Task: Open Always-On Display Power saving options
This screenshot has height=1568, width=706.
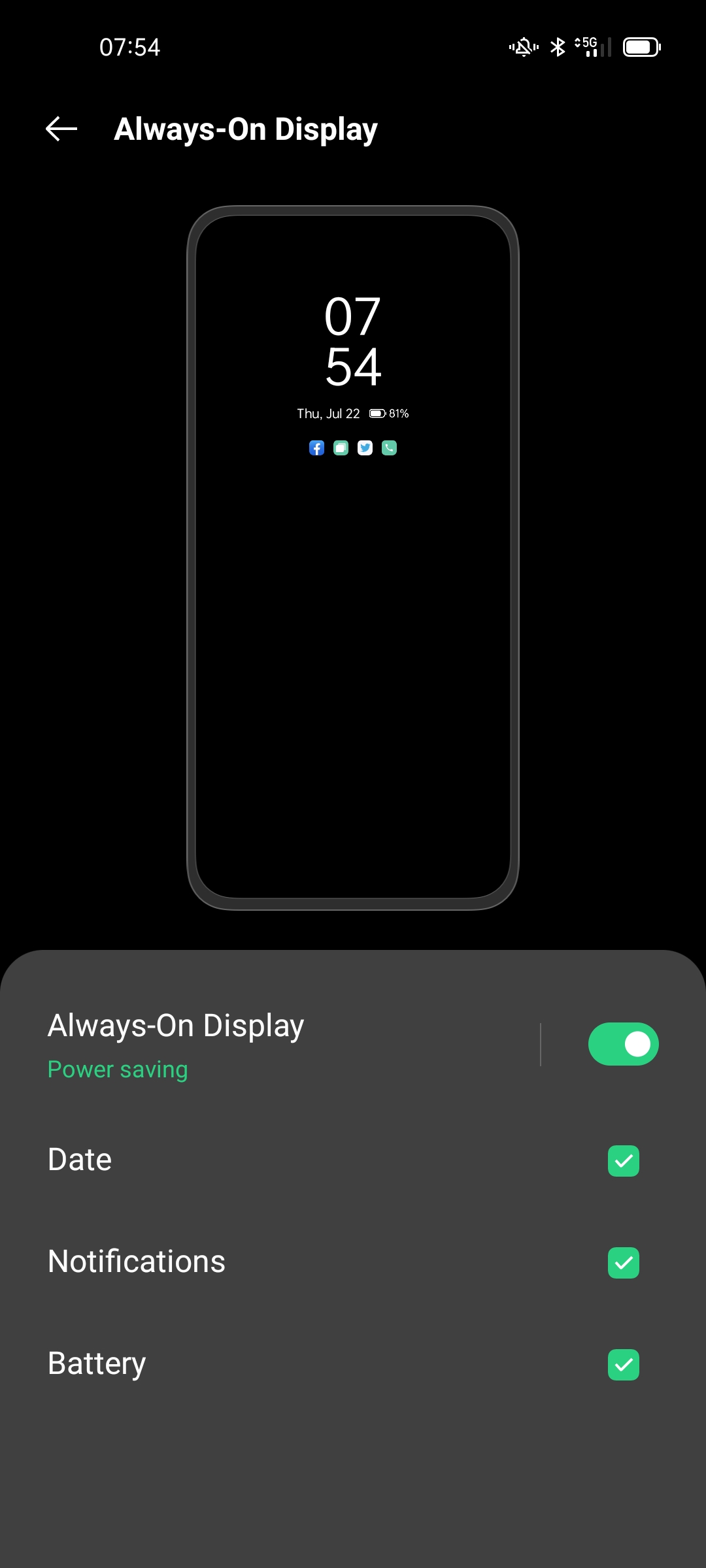Action: click(261, 1044)
